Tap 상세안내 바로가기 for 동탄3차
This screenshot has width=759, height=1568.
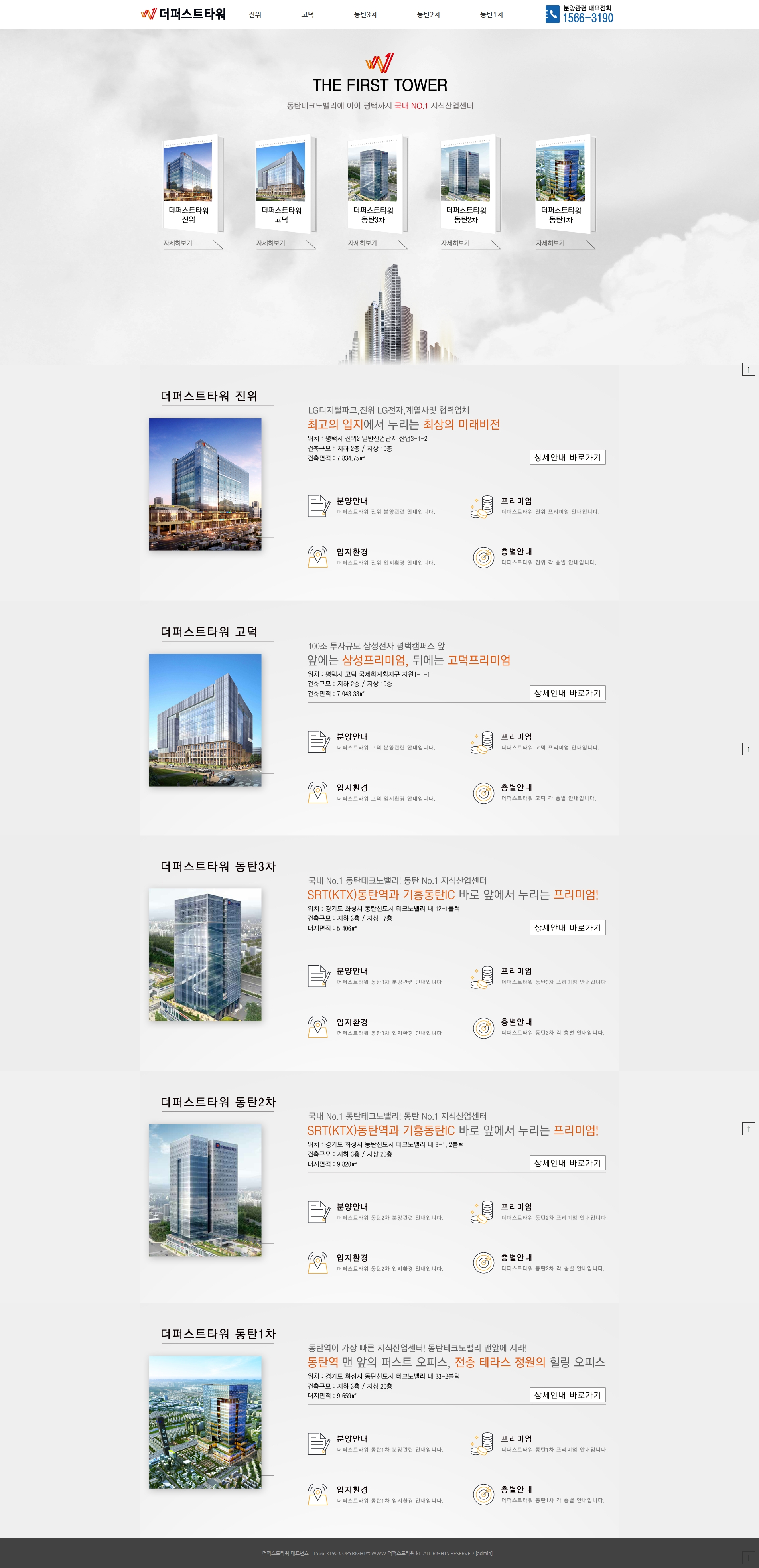[567, 928]
